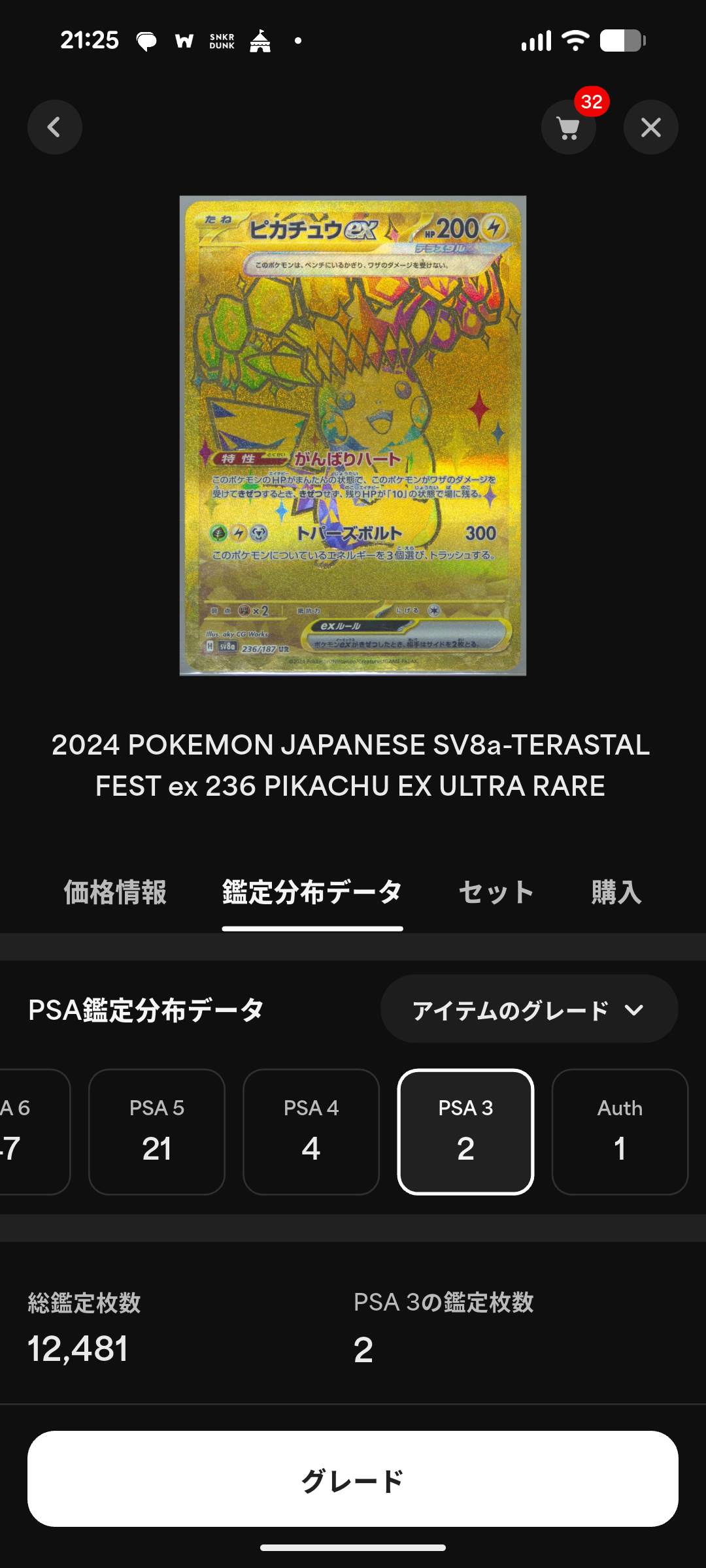
Task: Tap the Wi-Fi indicator in the status bar
Action: 574,41
